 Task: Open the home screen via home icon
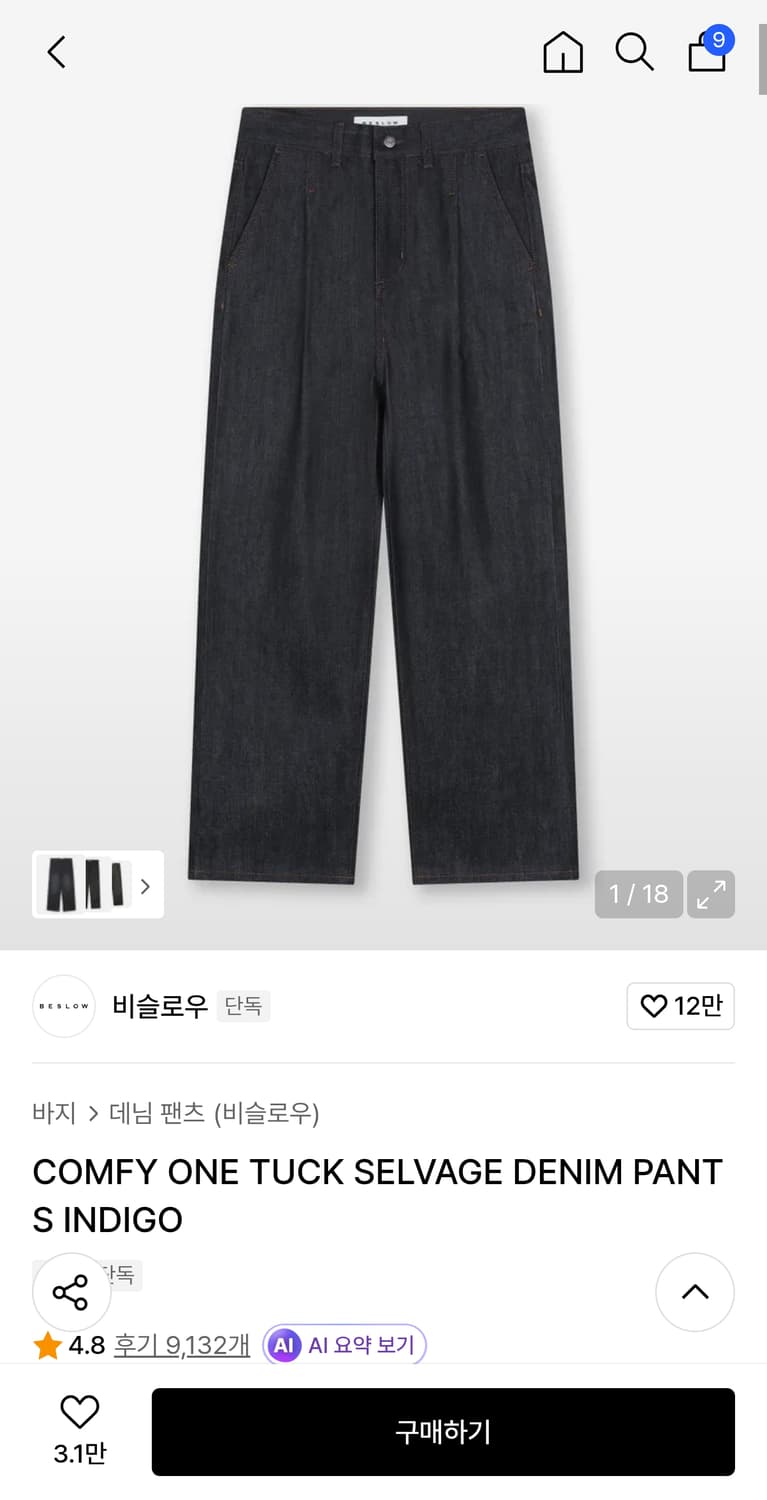point(563,52)
